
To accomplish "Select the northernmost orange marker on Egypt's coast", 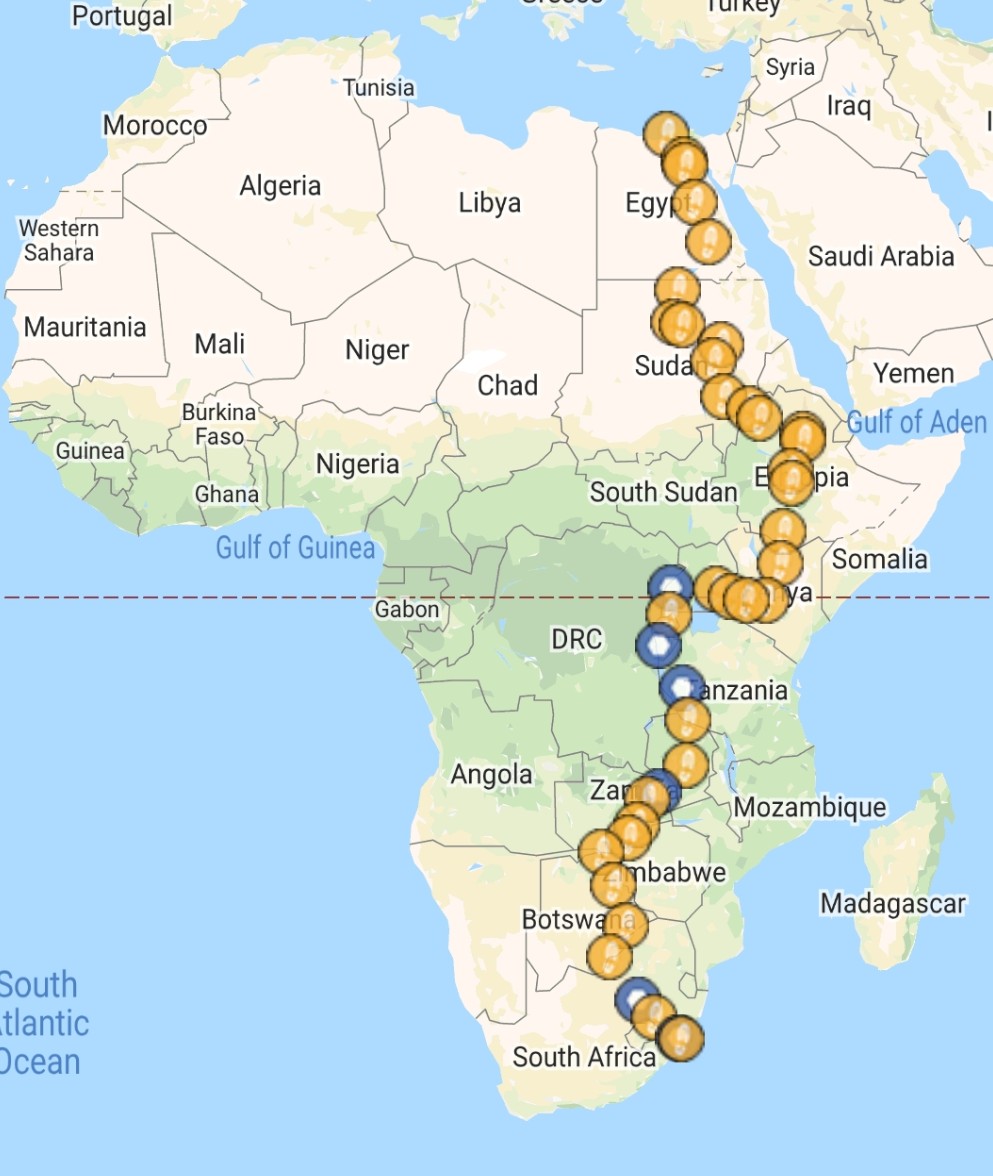I will (666, 132).
